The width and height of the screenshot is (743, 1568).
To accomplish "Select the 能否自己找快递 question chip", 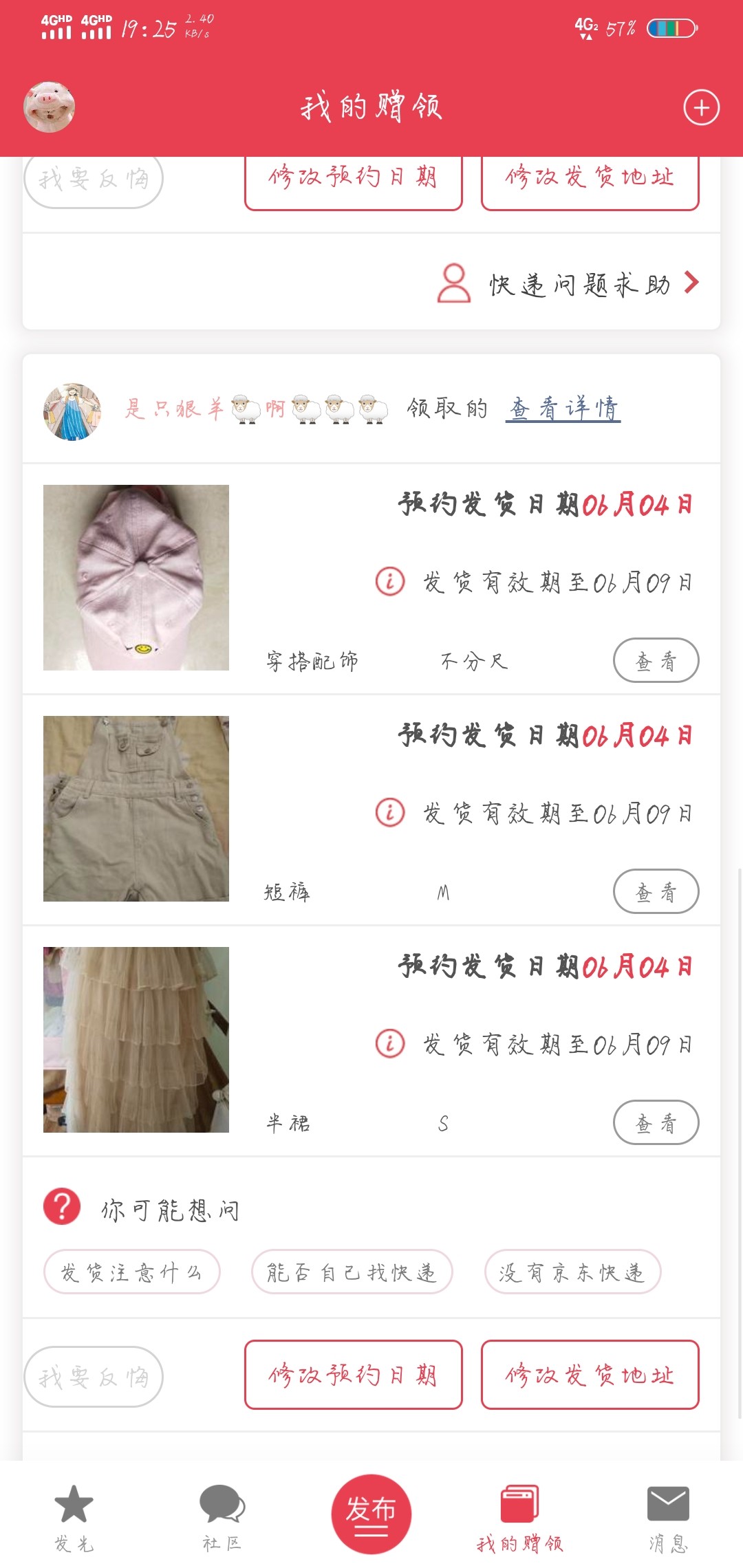I will [x=352, y=1272].
